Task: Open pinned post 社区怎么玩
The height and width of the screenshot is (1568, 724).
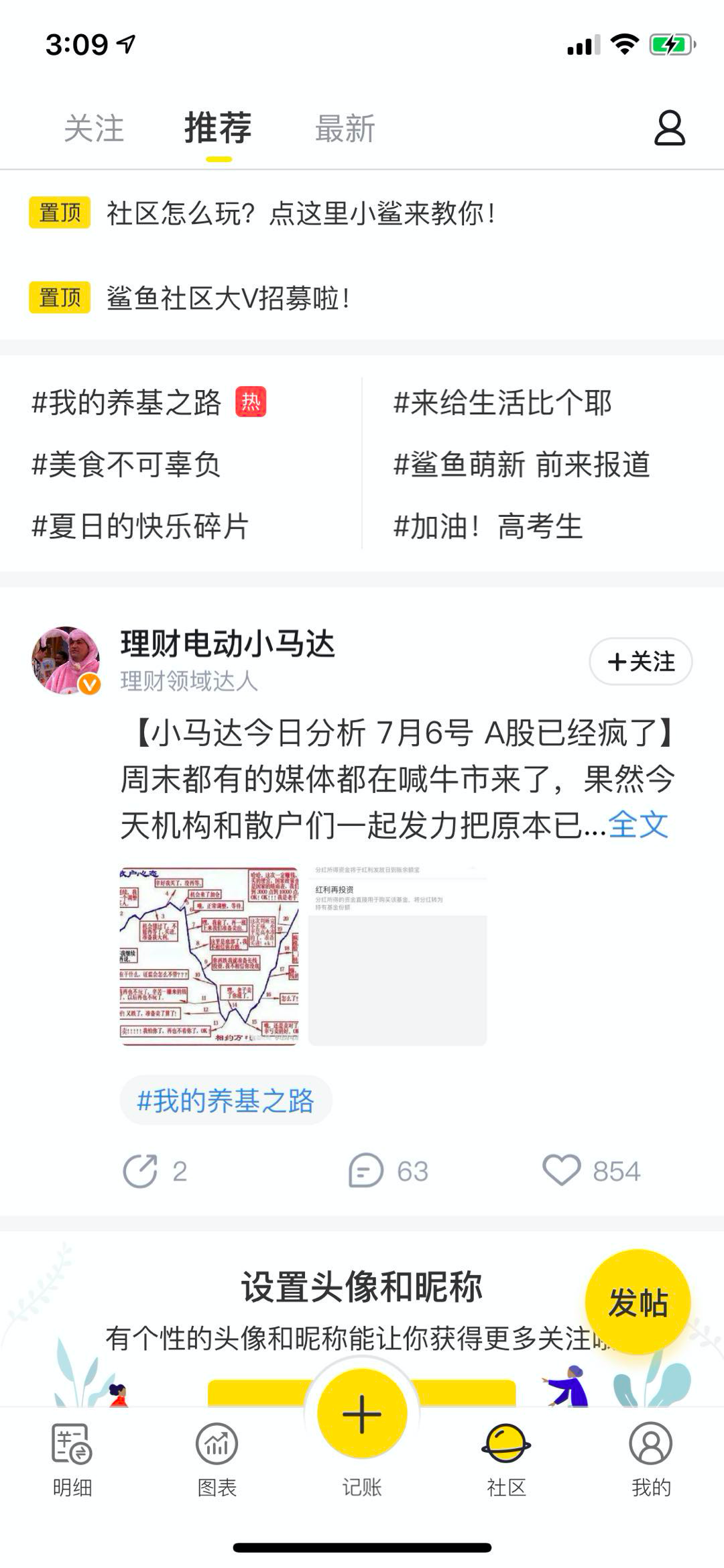Action: tap(302, 214)
